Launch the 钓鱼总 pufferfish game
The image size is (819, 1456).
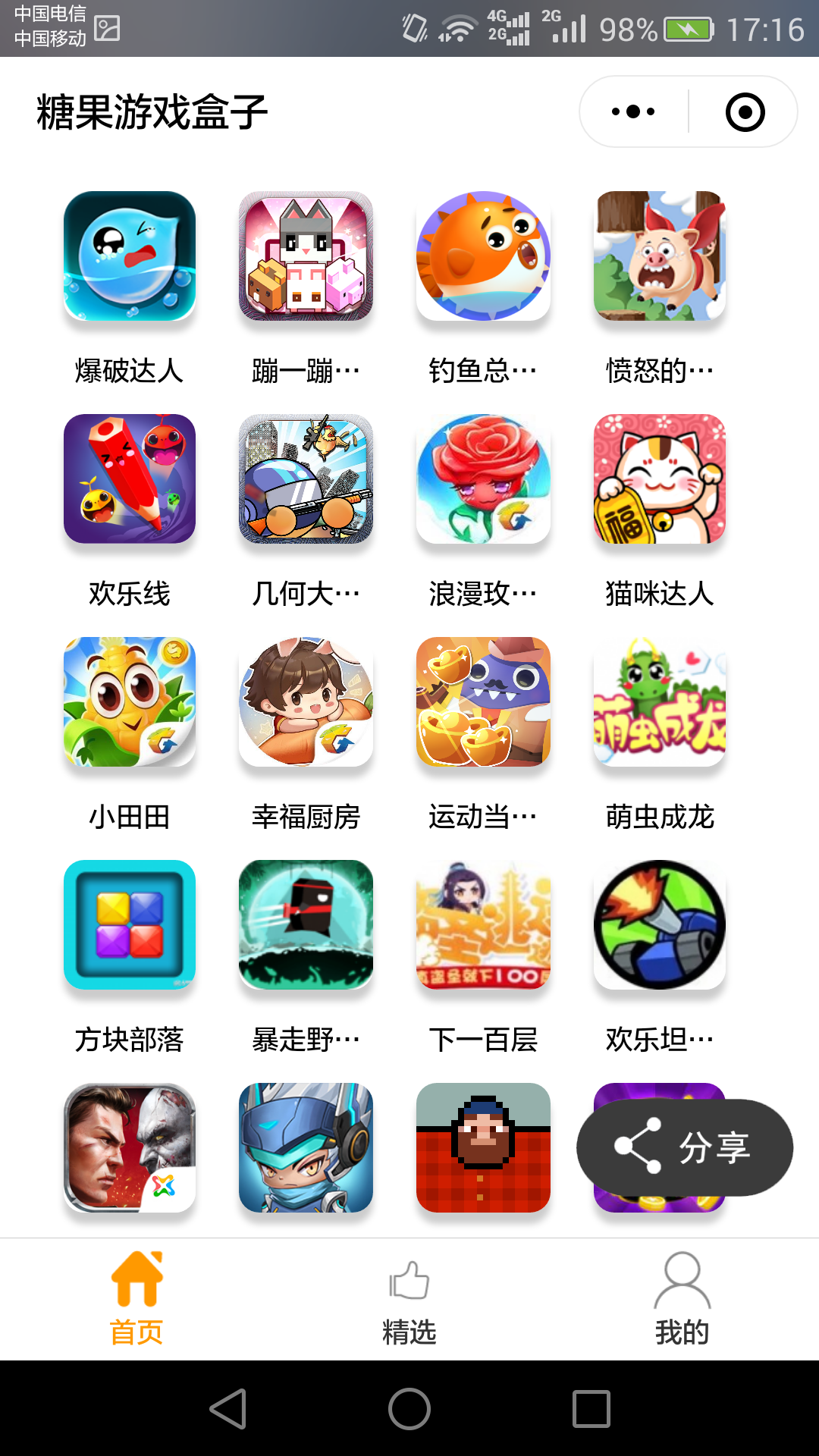pos(483,256)
